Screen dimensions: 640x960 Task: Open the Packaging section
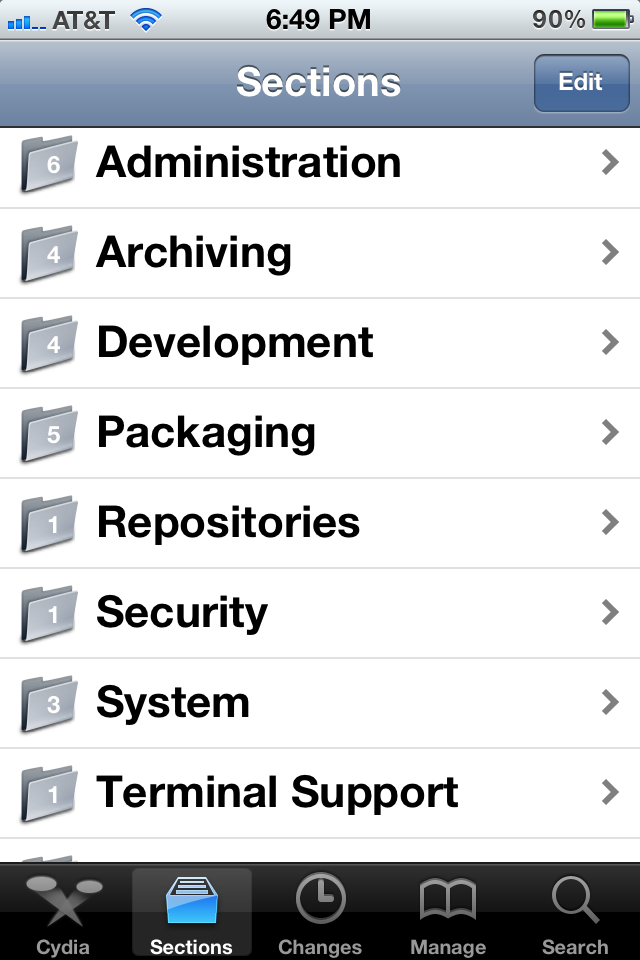coord(320,434)
